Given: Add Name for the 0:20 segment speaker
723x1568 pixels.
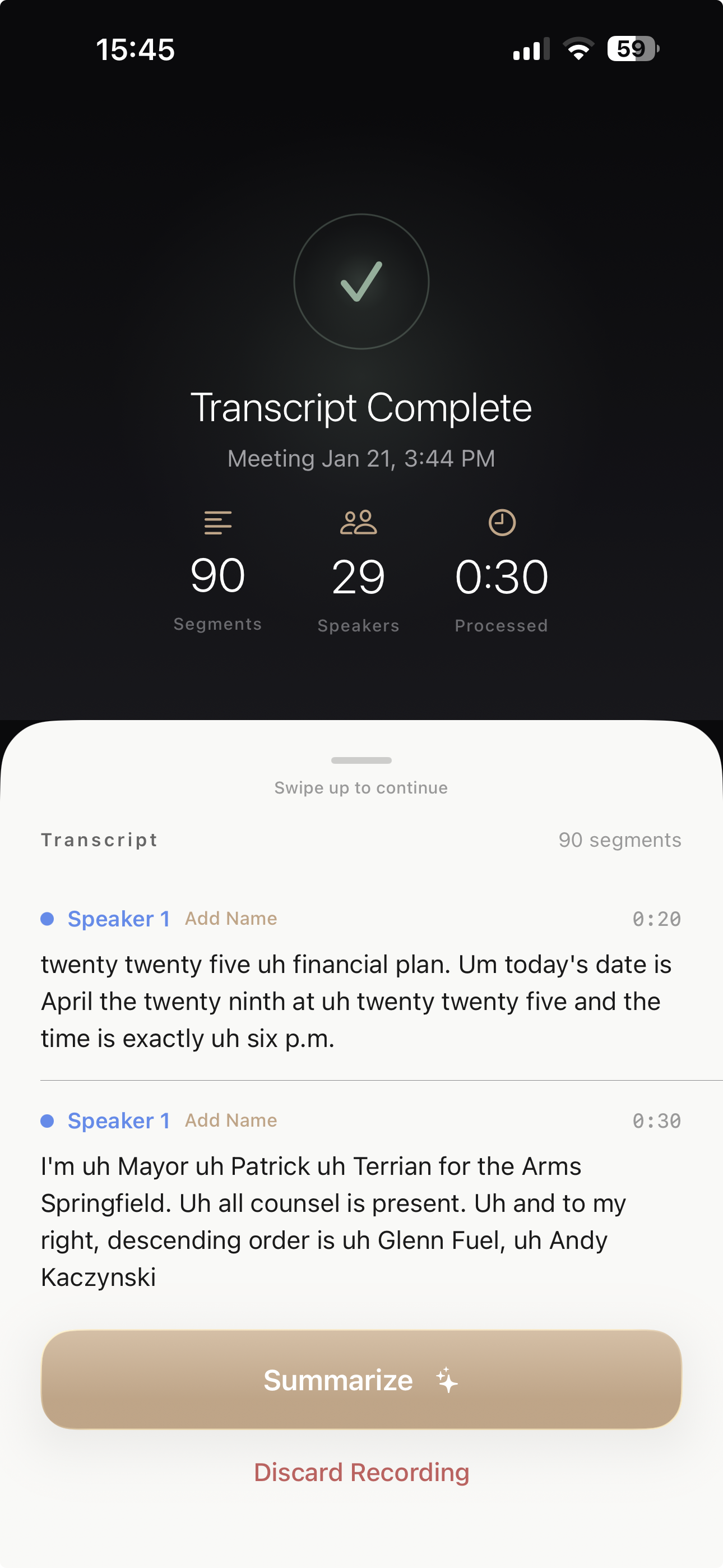Looking at the screenshot, I should tap(231, 919).
